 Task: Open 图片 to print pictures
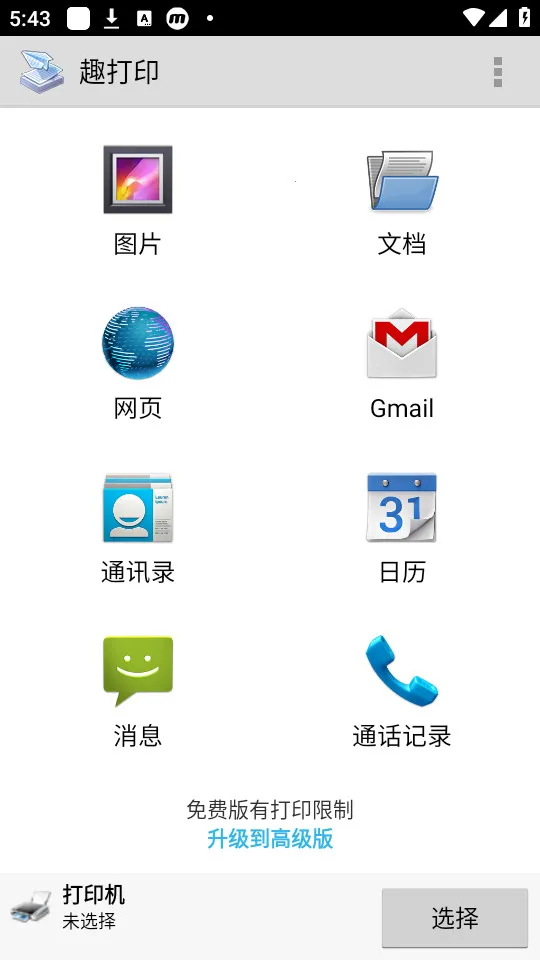click(x=138, y=200)
